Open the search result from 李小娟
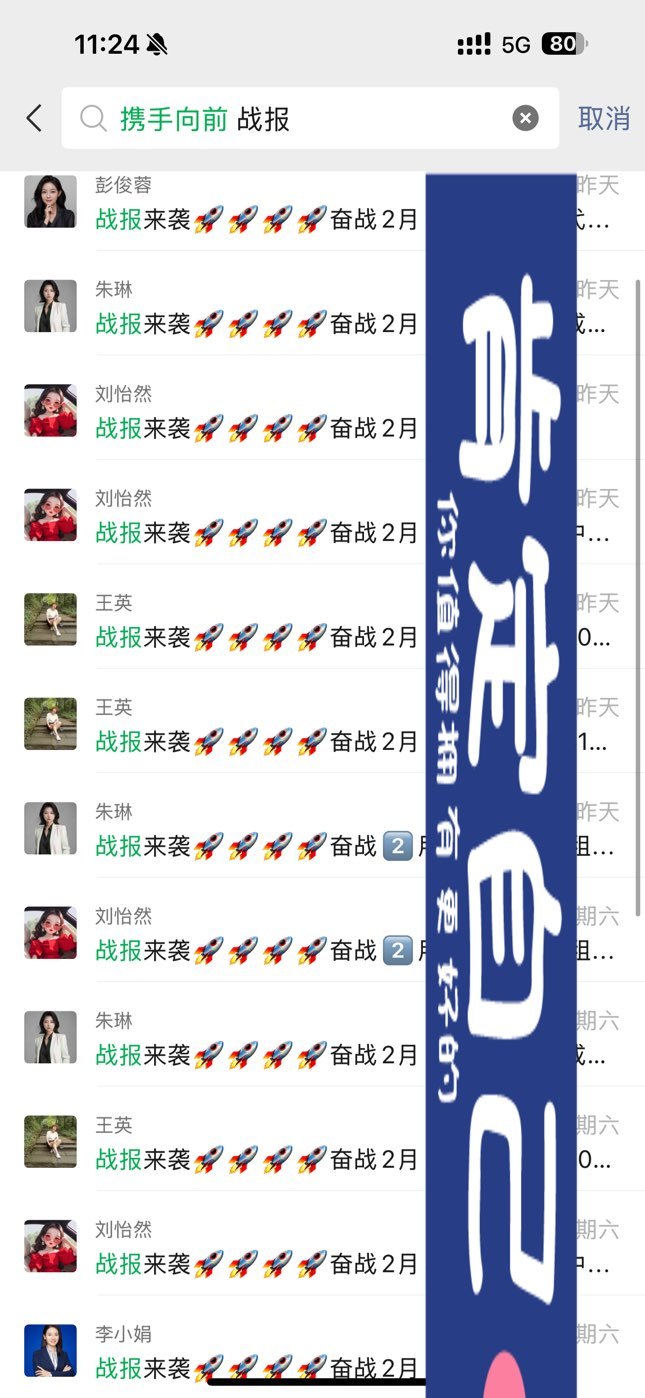Viewport: 645px width, 1398px height. click(322, 1350)
